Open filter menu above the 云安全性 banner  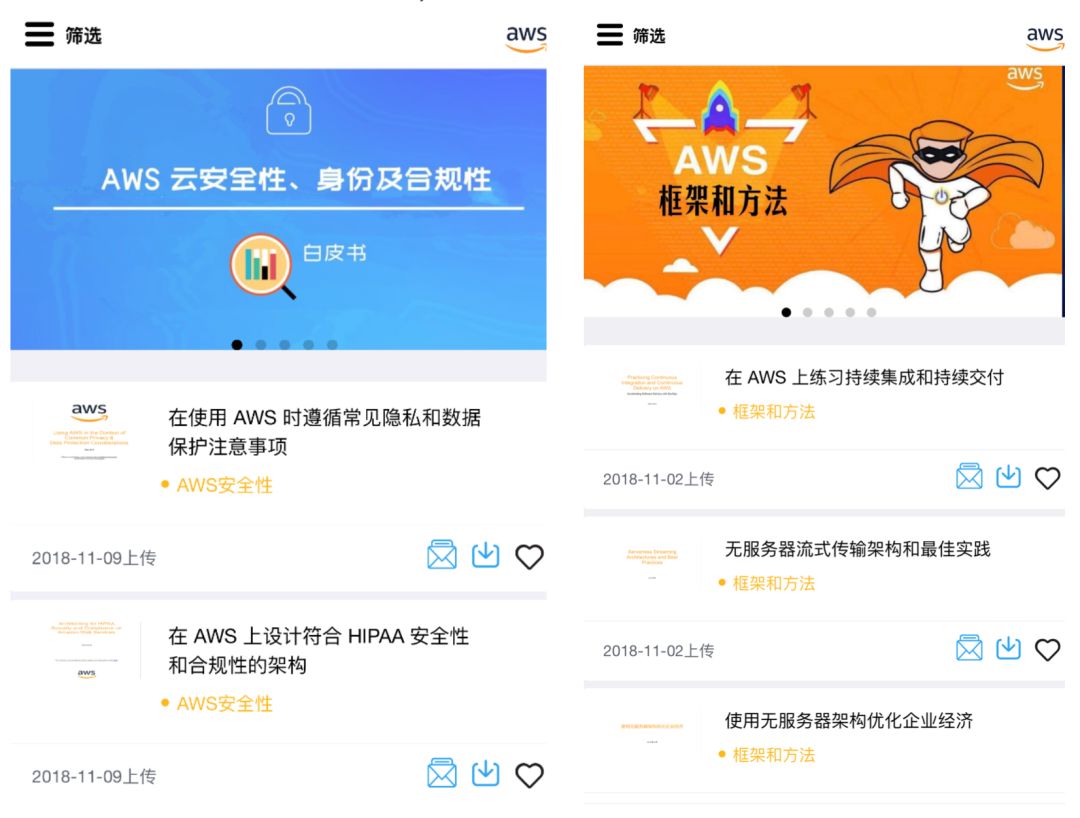tap(62, 35)
